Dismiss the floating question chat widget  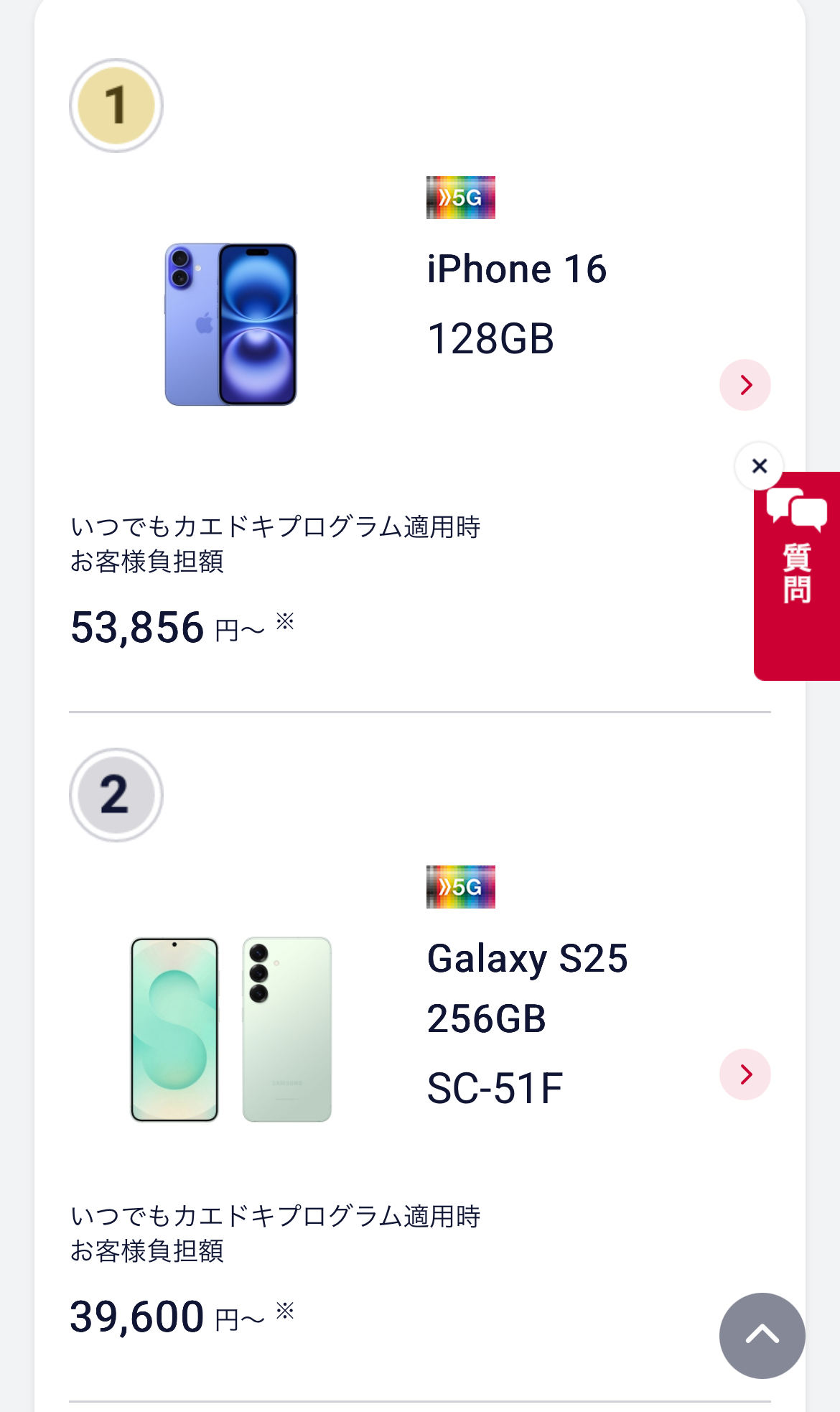pyautogui.click(x=759, y=466)
